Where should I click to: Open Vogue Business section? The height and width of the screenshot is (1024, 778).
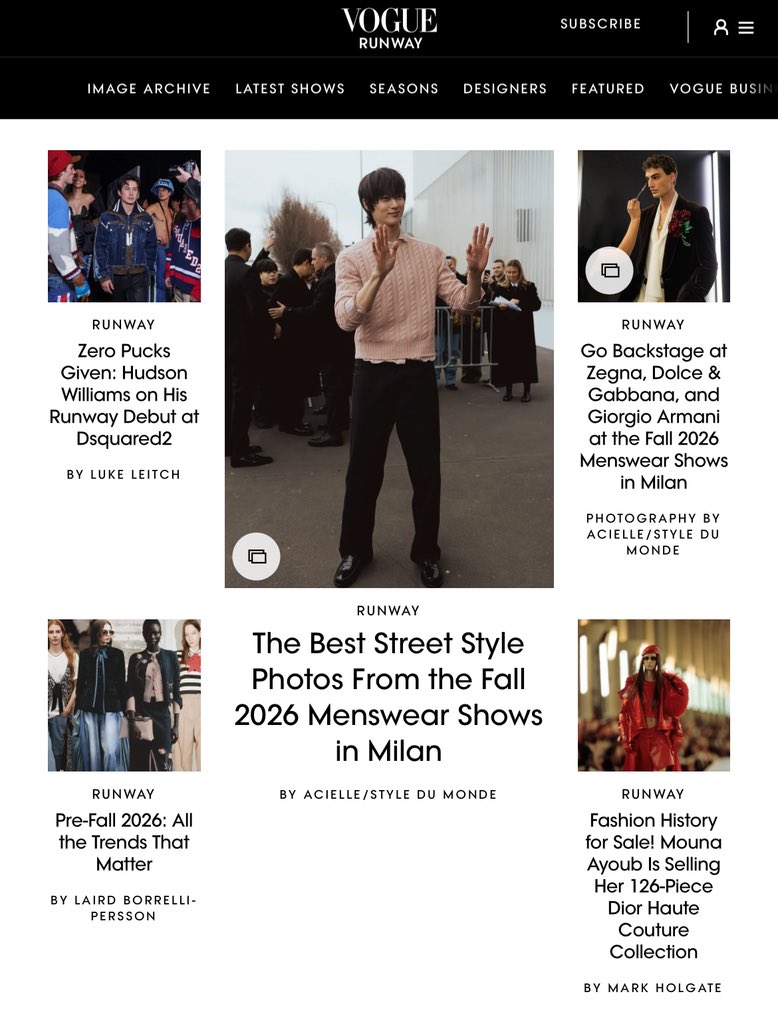[720, 89]
